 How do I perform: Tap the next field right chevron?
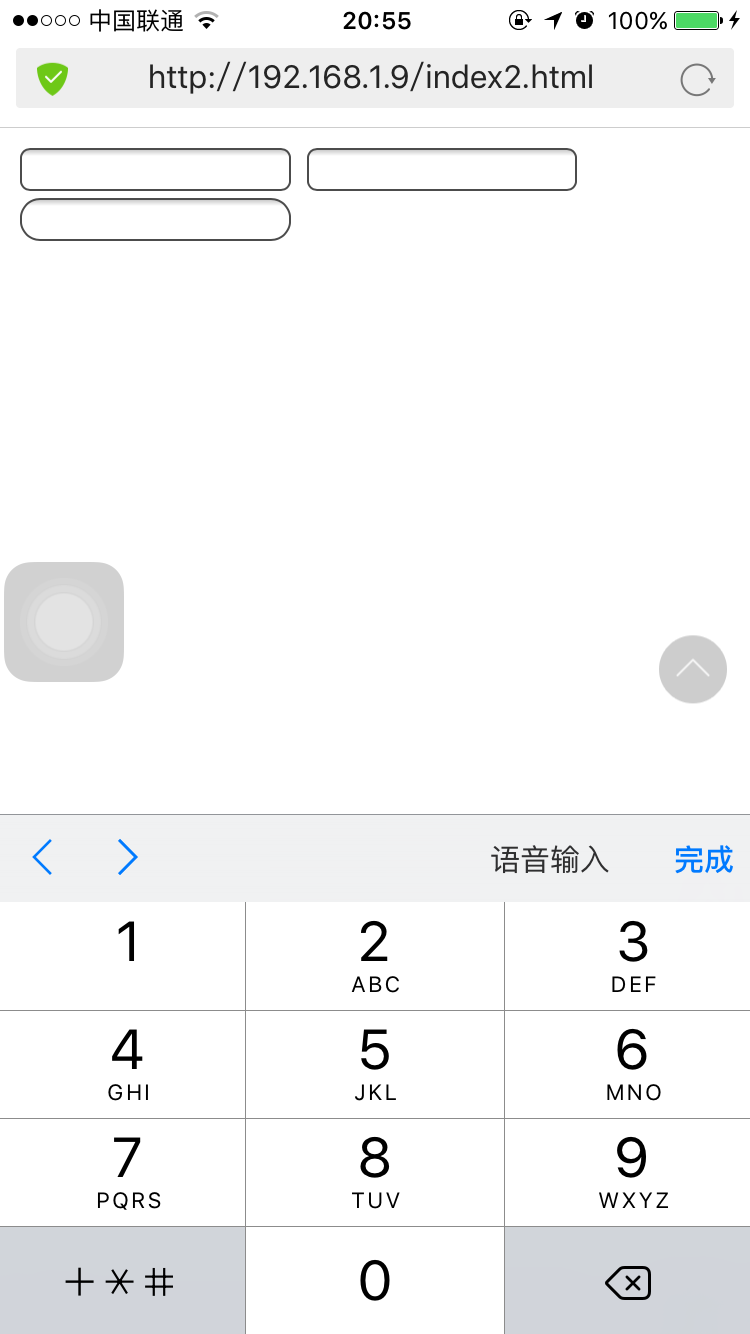[127, 857]
